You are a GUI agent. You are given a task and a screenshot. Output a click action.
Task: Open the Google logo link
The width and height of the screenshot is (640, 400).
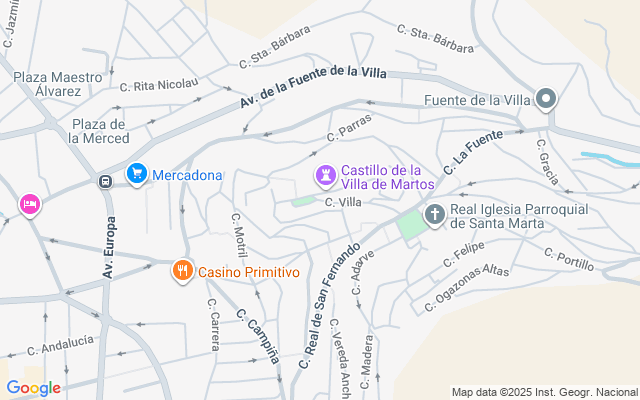click(x=33, y=388)
